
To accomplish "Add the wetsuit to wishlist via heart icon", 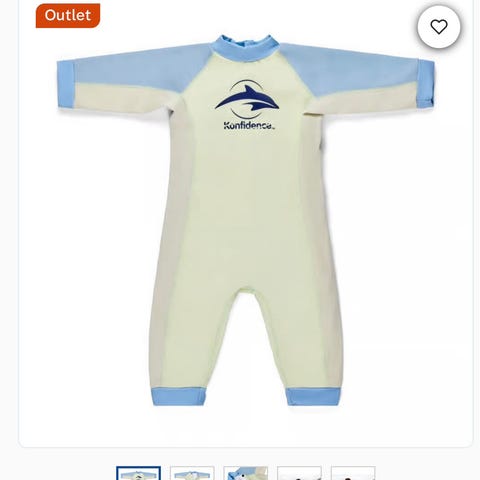I will click(439, 27).
